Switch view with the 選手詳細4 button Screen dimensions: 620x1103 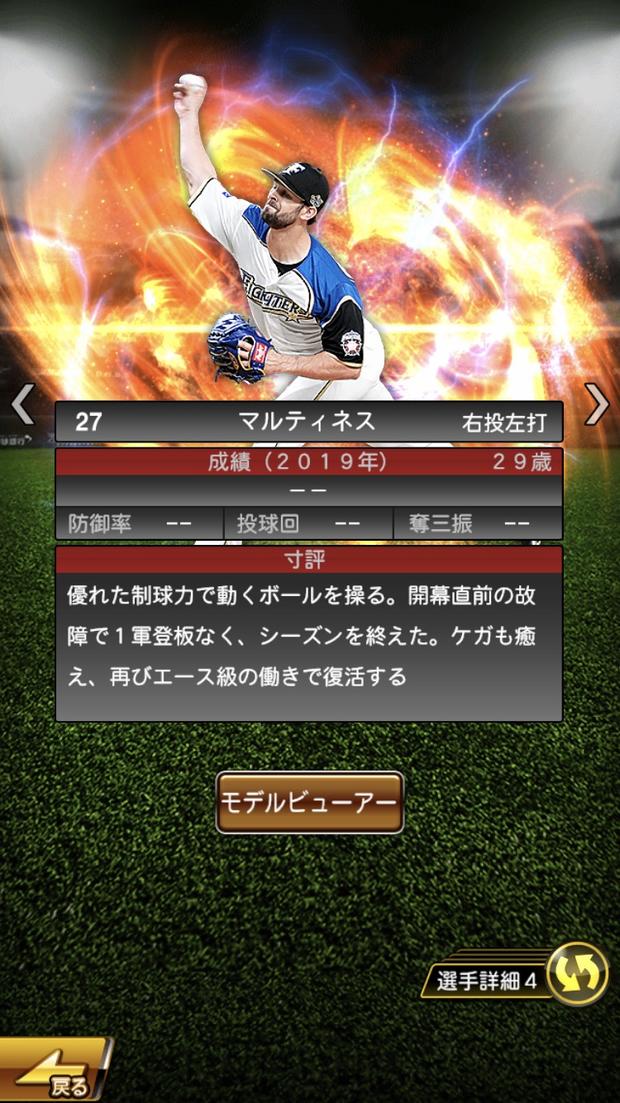pos(520,977)
